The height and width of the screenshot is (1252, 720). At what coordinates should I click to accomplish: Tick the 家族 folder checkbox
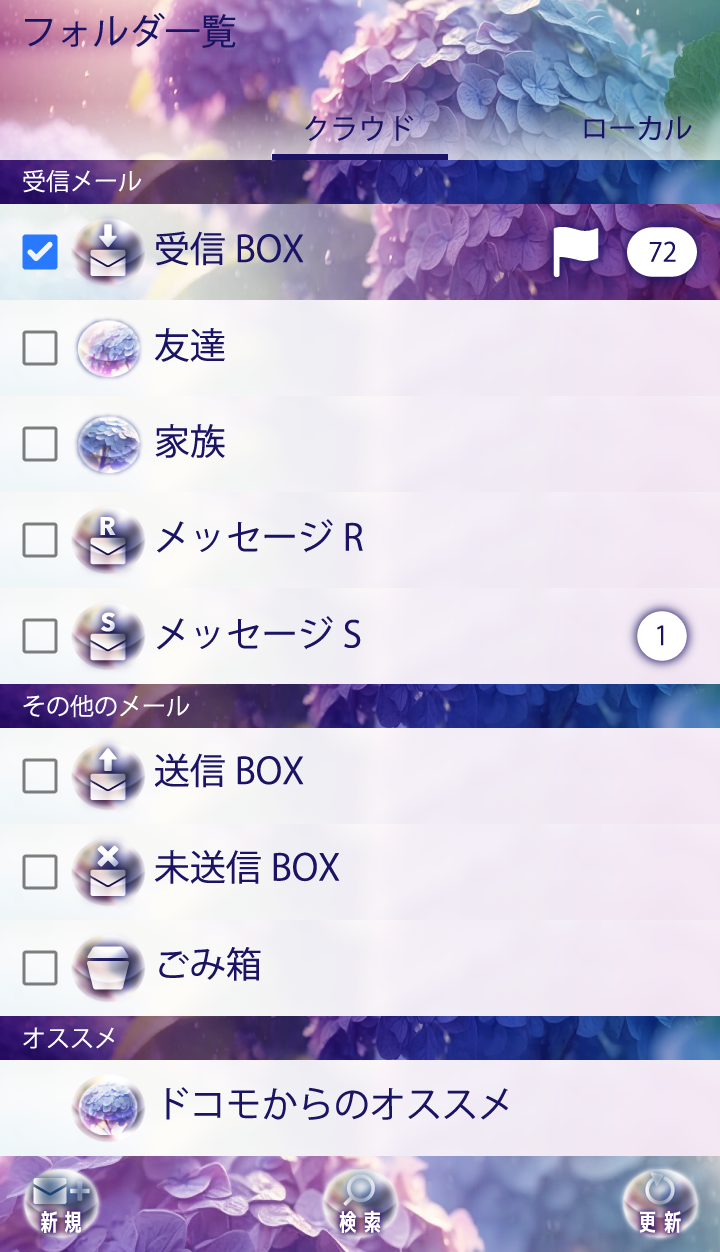click(x=40, y=444)
